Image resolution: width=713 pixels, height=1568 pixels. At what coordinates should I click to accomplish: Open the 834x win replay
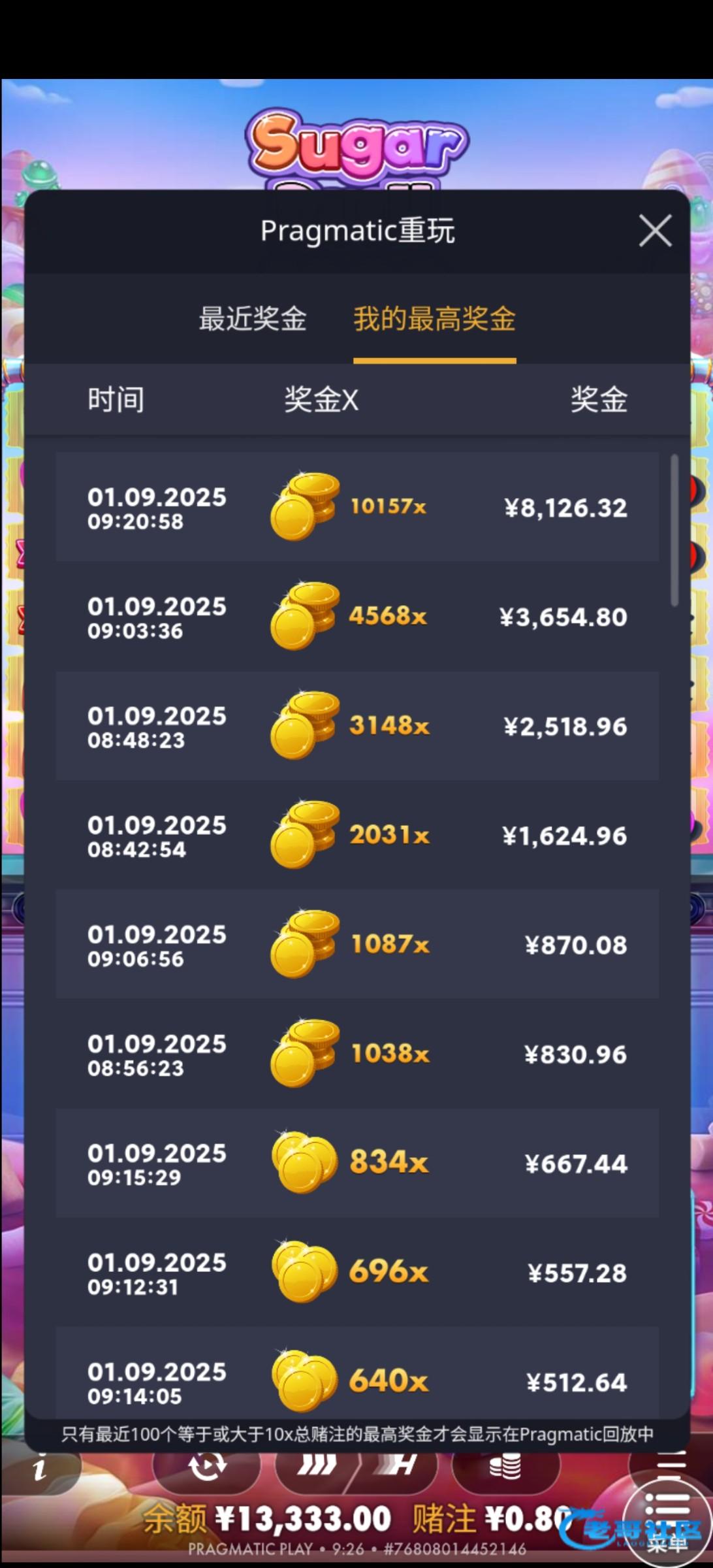(x=357, y=1163)
